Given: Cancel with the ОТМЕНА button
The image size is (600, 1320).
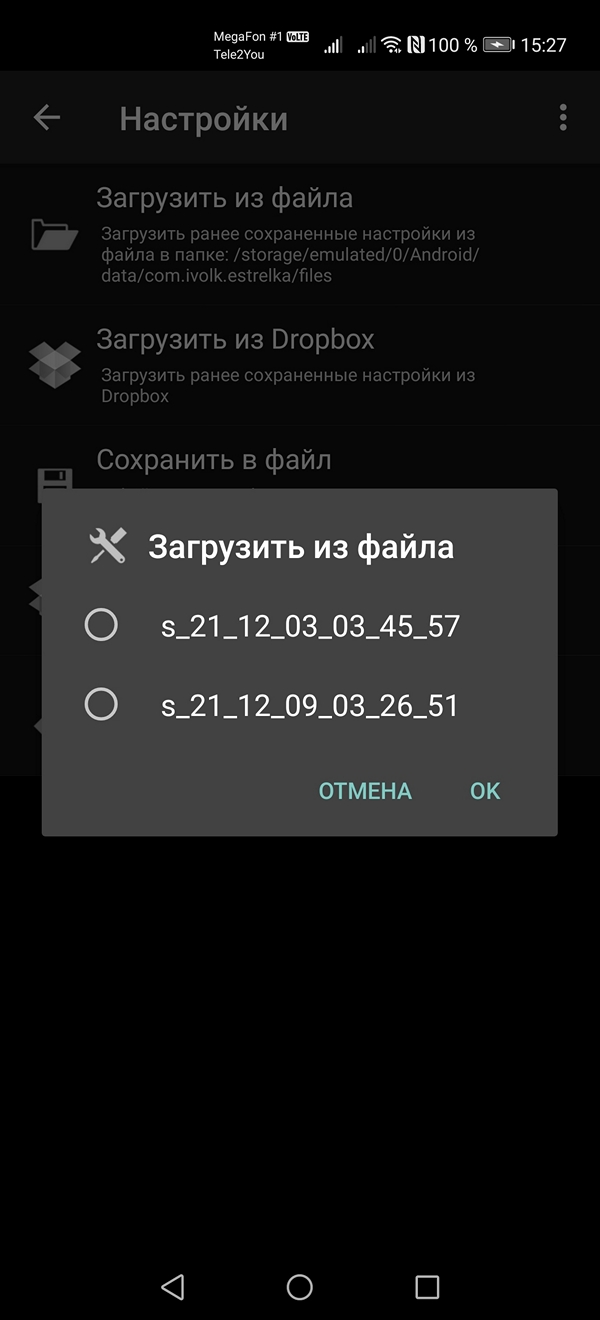Looking at the screenshot, I should [365, 791].
